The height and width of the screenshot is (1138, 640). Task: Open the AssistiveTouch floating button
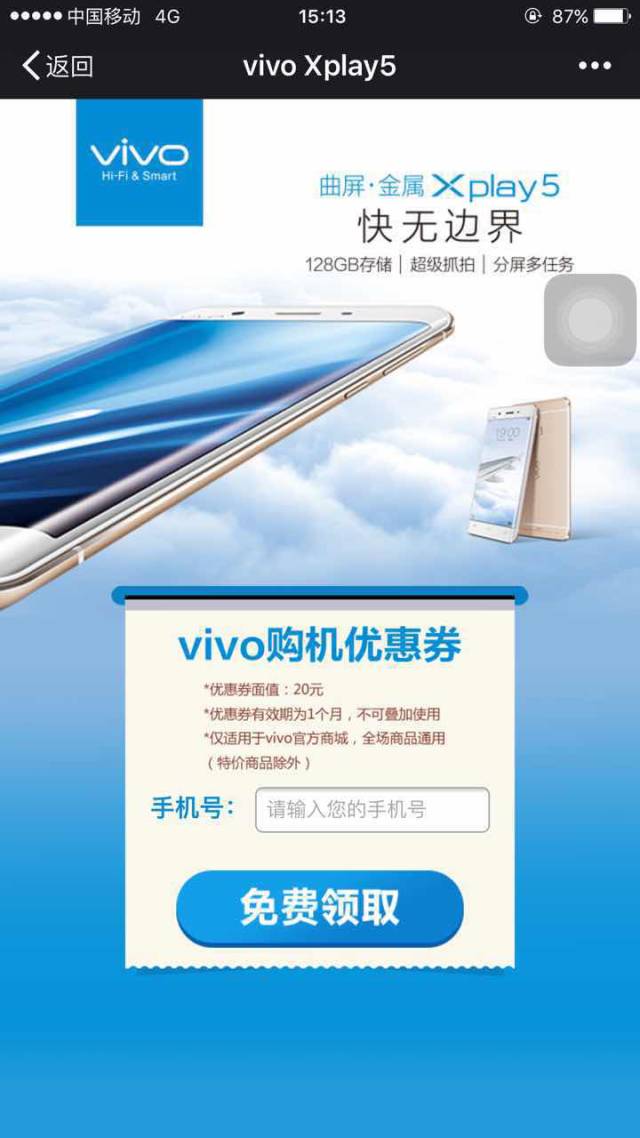point(590,320)
